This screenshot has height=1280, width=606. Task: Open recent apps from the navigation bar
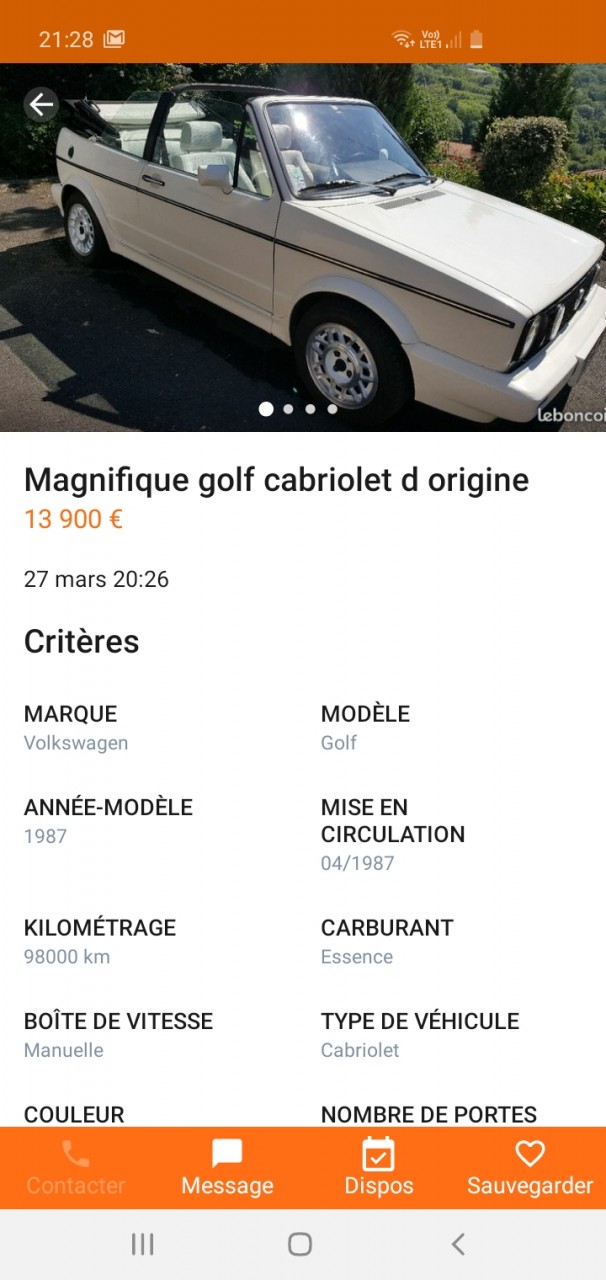pos(143,1244)
